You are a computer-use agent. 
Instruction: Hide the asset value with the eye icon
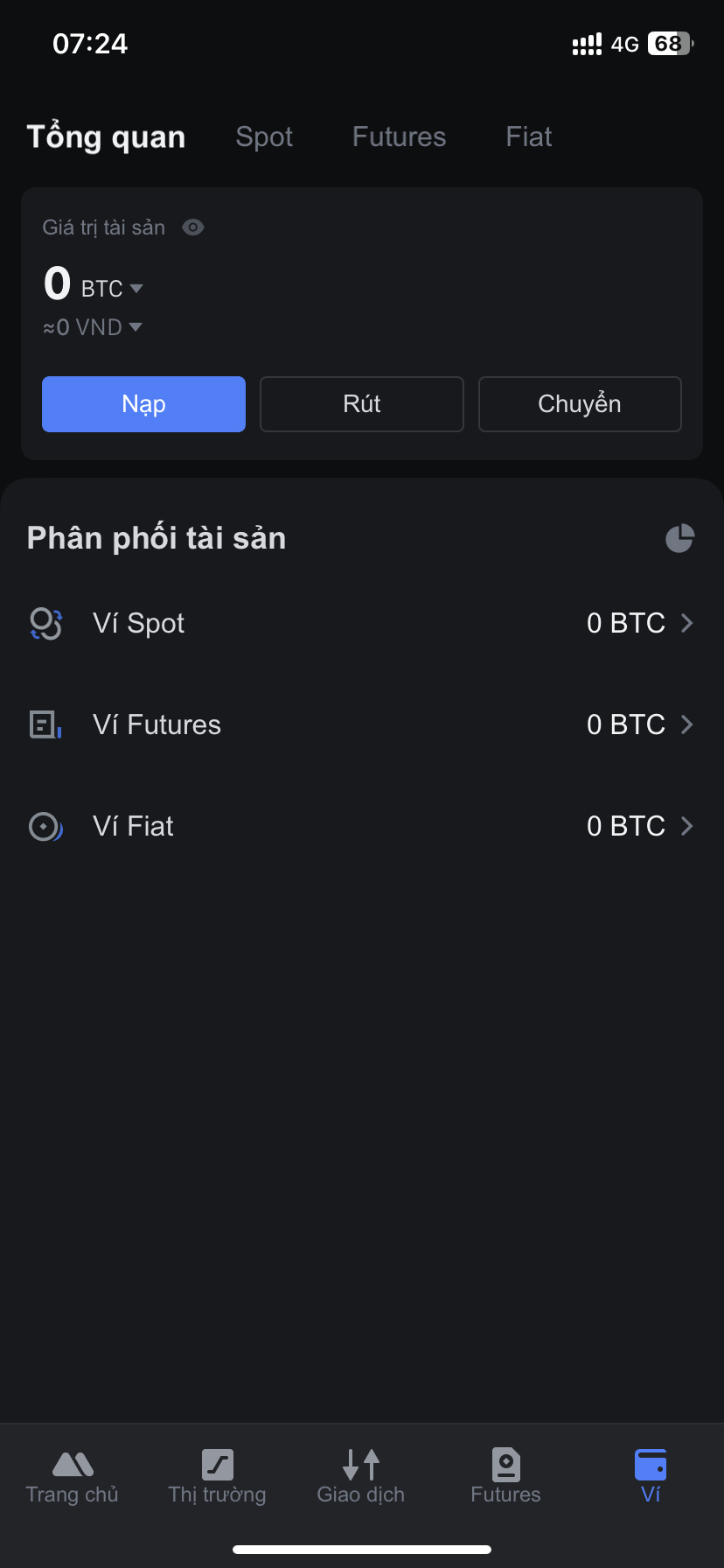click(x=193, y=227)
